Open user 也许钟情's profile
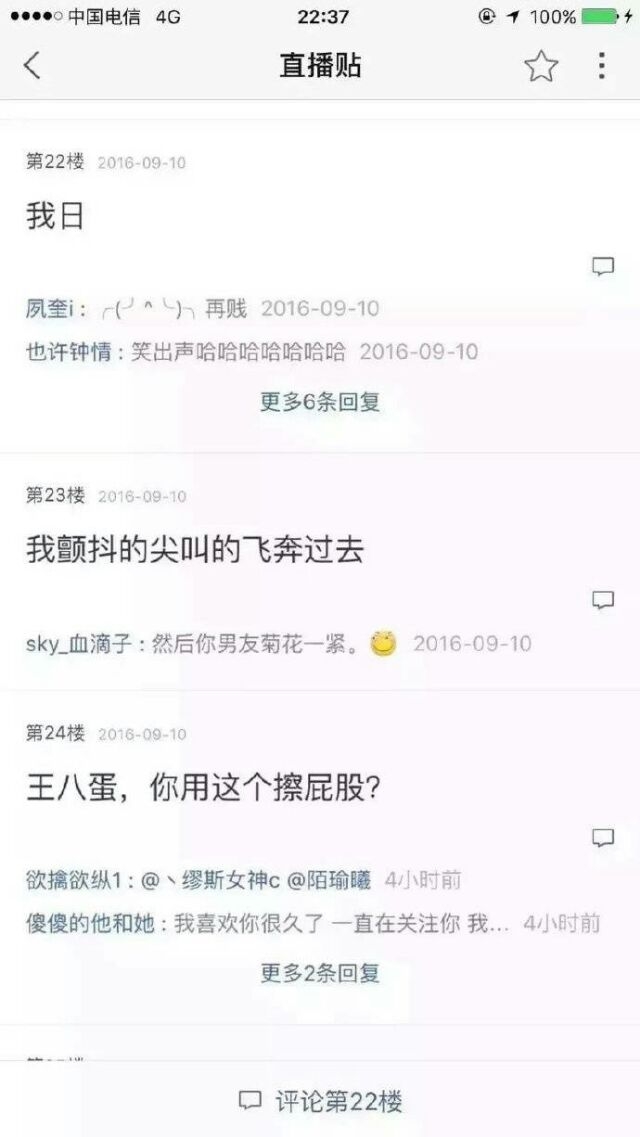Screen dimensions: 640x1137 coord(69,352)
